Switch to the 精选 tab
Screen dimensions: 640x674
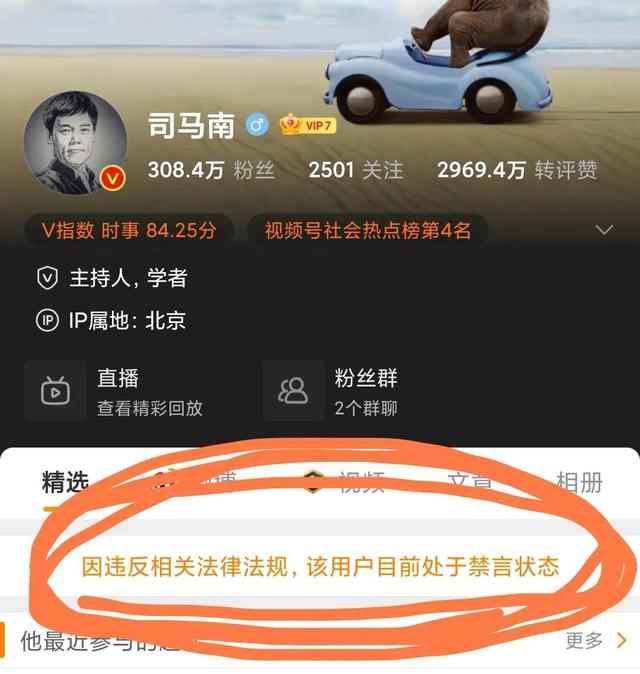pyautogui.click(x=66, y=482)
